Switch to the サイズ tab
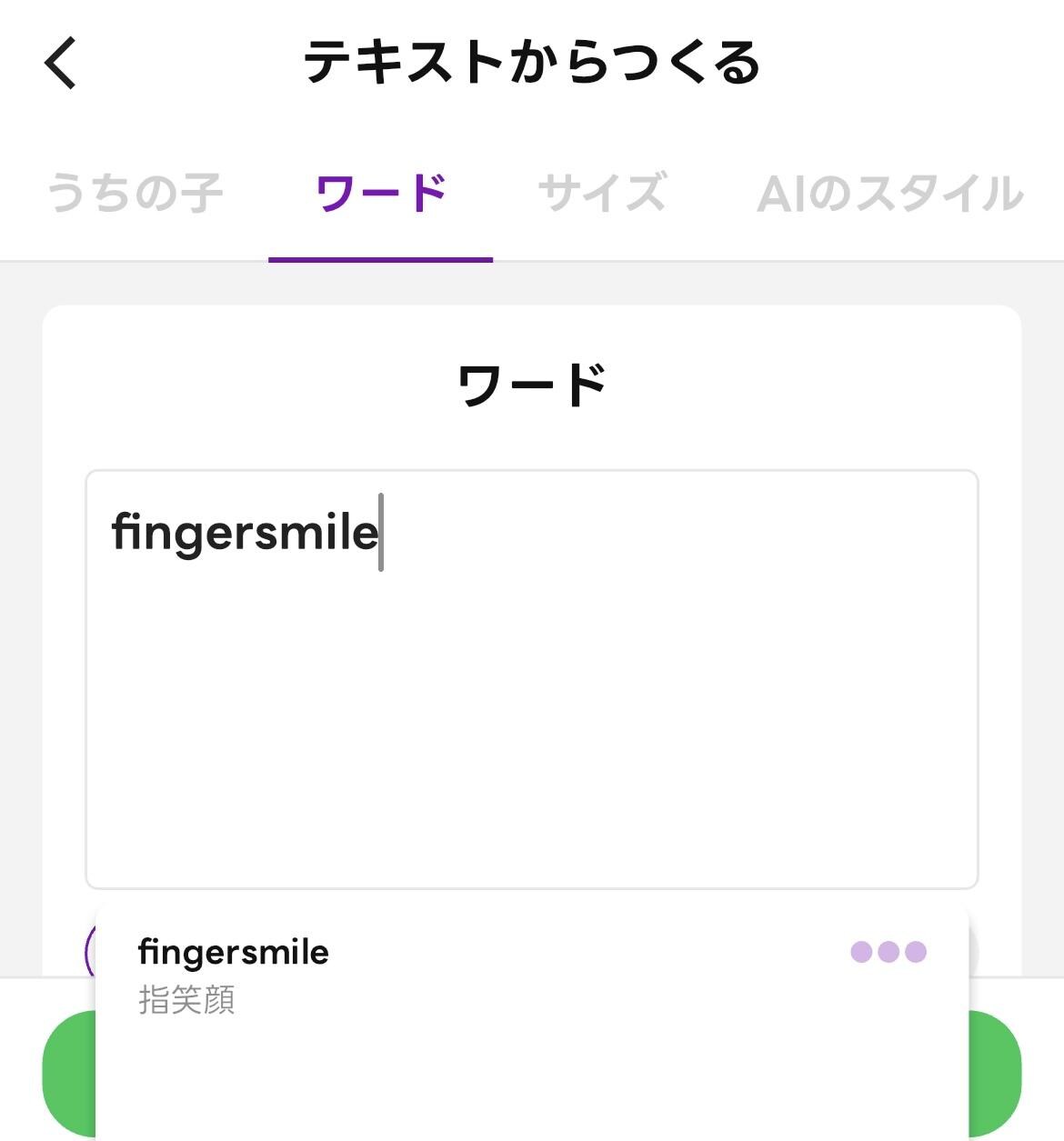Viewport: 1064px width, 1141px height. [602, 194]
